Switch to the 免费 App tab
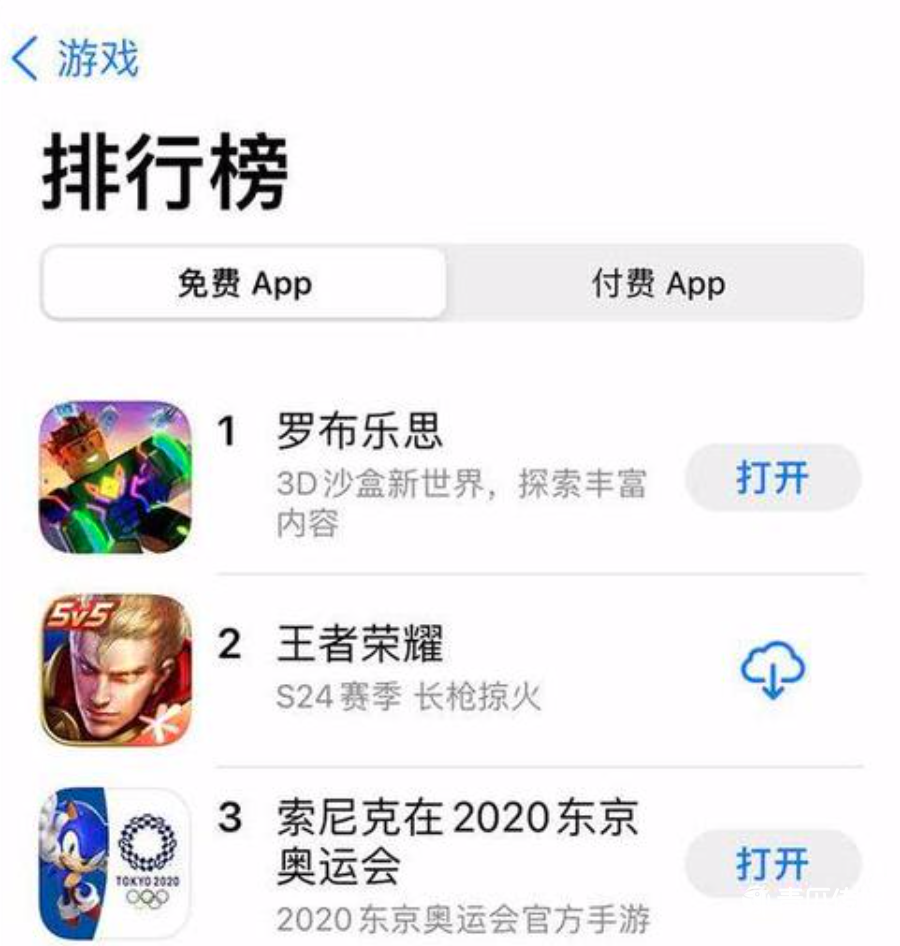900x946 pixels. coord(244,284)
